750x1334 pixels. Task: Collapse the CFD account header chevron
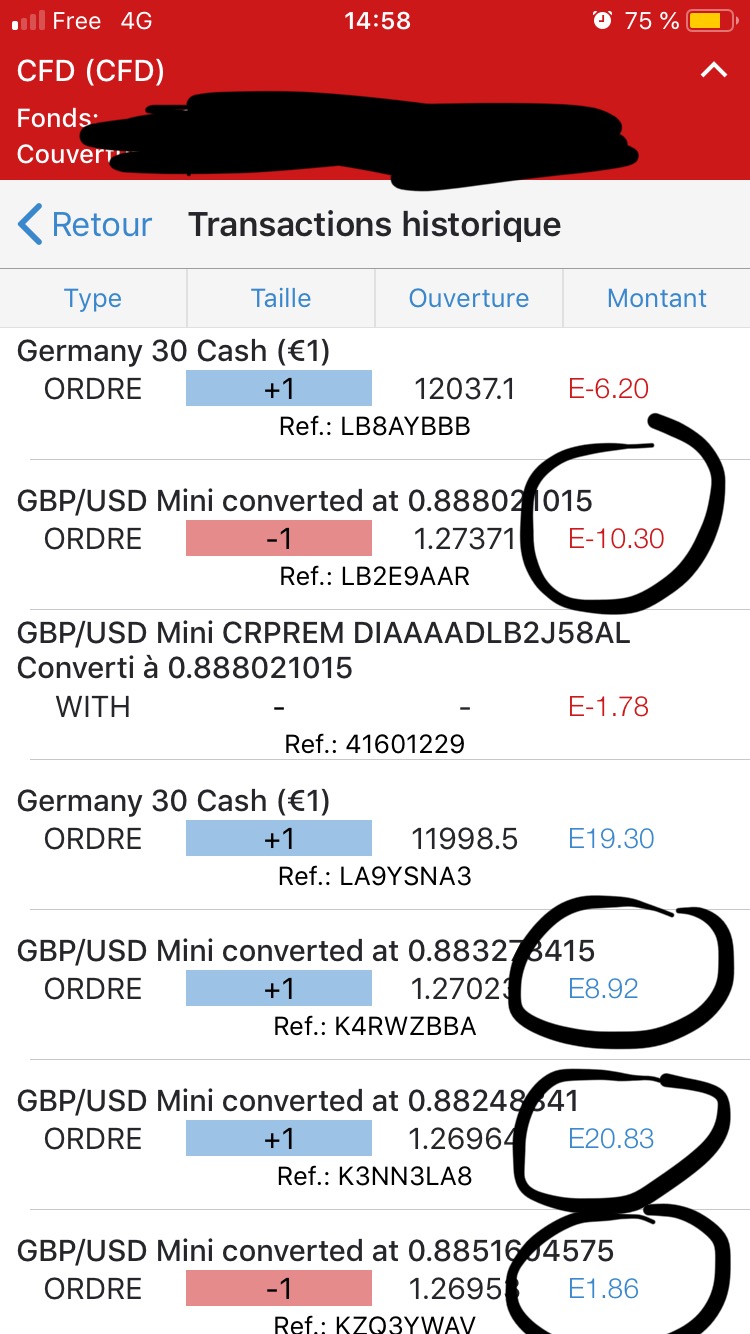713,71
